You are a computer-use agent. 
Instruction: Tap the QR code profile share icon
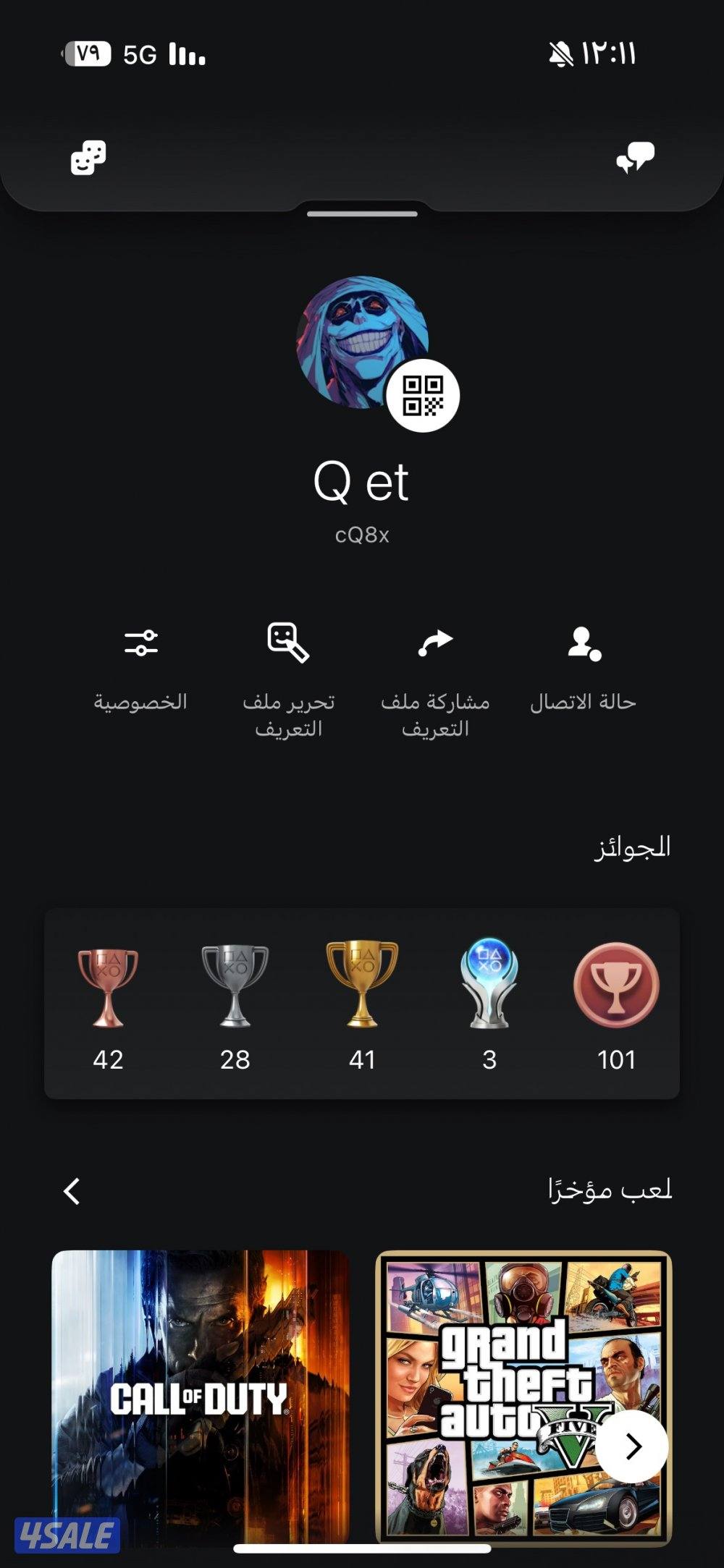click(424, 394)
